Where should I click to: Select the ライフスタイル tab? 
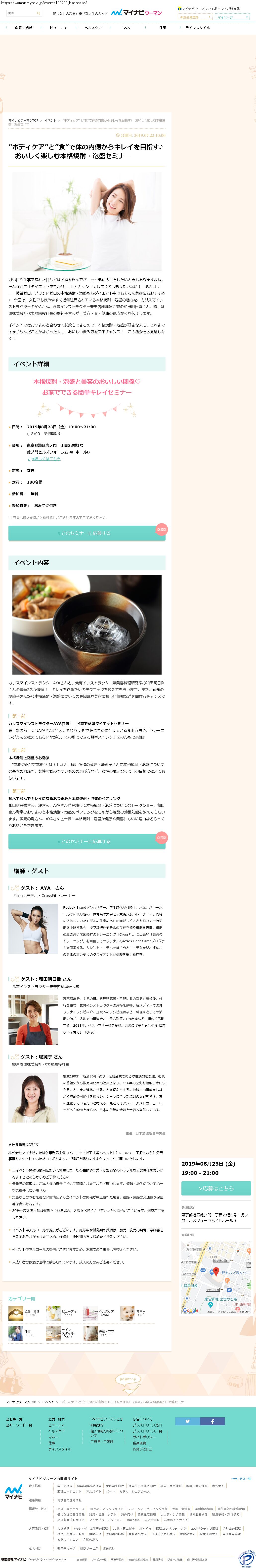click(x=197, y=28)
